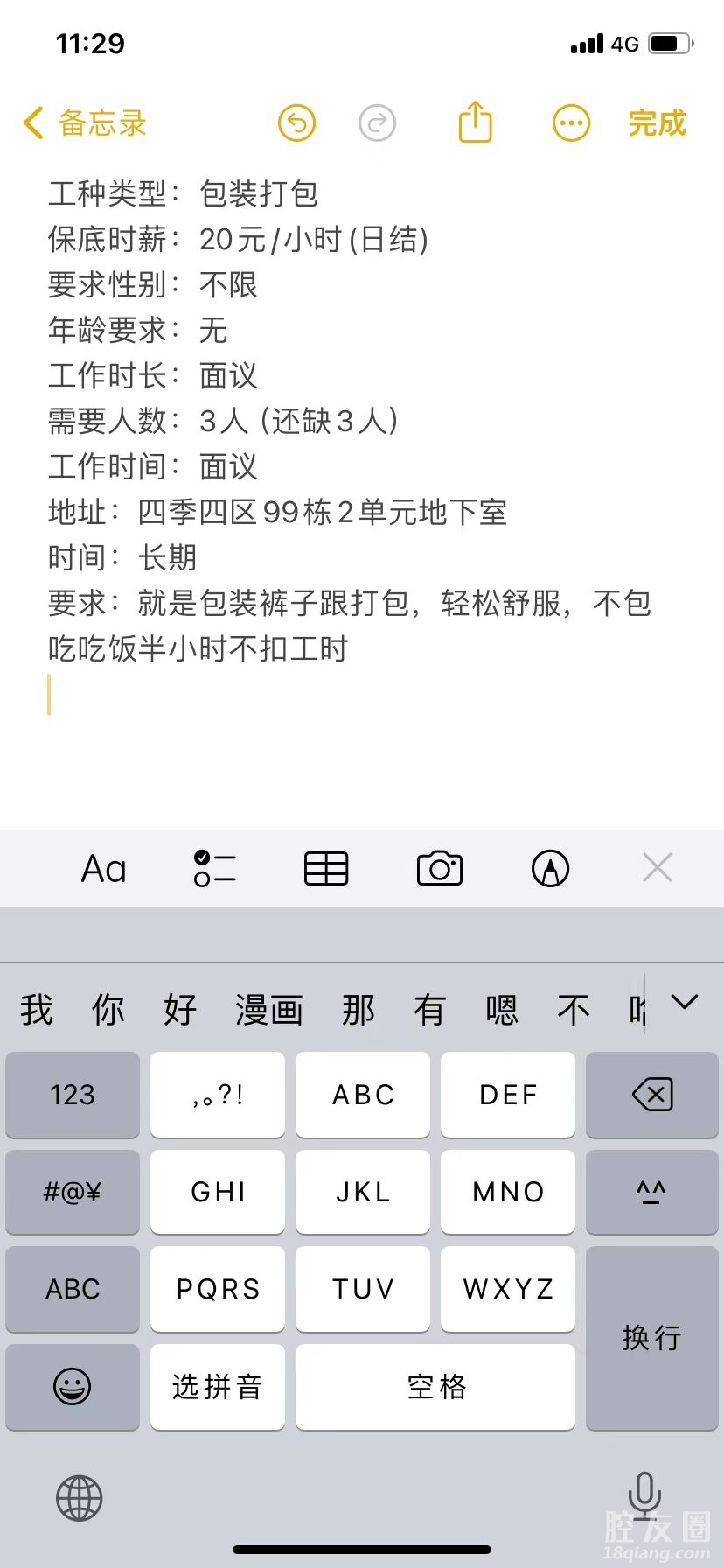The image size is (724, 1568).
Task: Go back to the 备忘录 list
Action: 85,123
